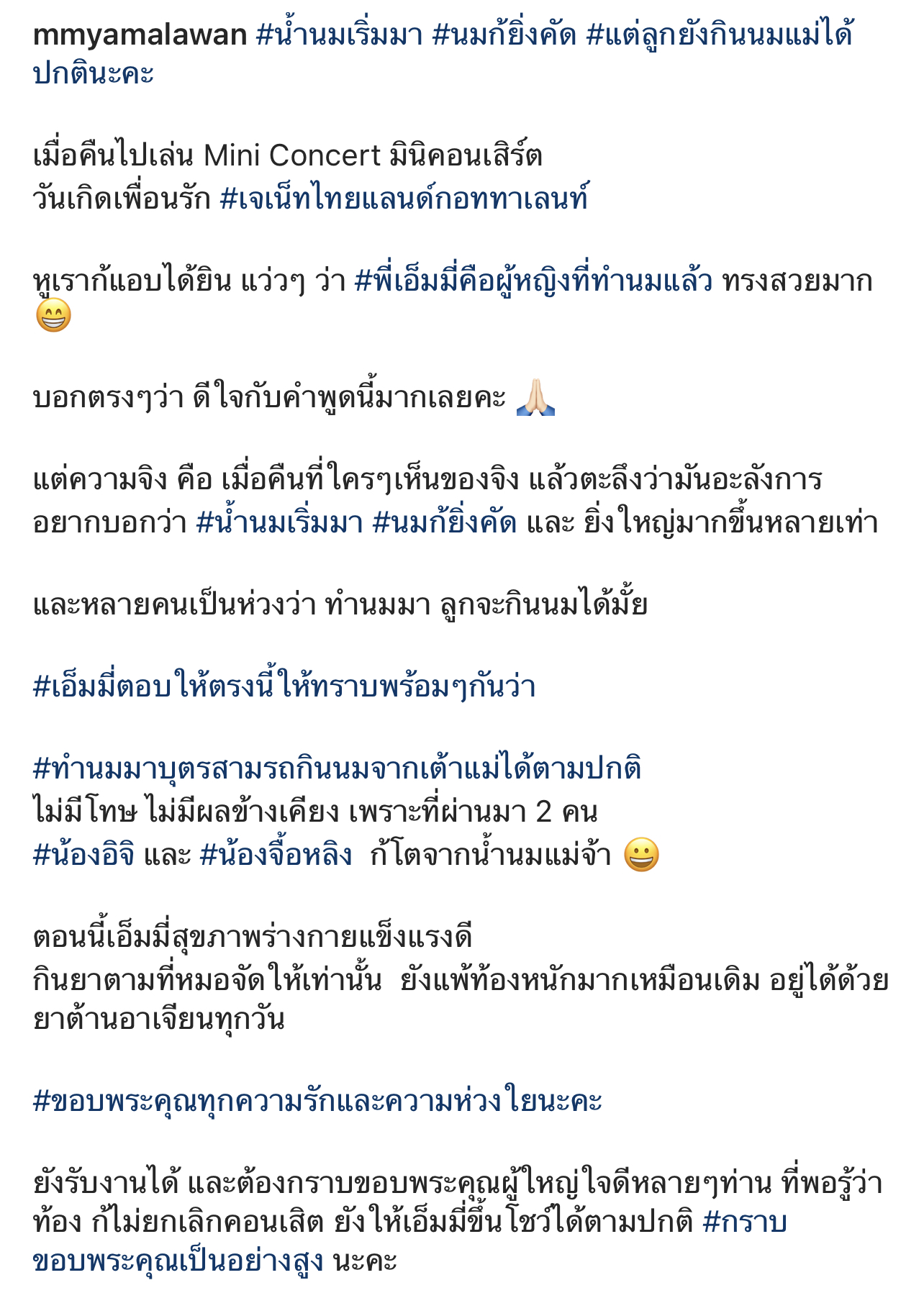This screenshot has width=924, height=1293.
Task: Open hashtag #ทำนมมาบุตรสามรถกินนมจากเต้าแม่ได้ตามปกติ
Action: point(337,769)
